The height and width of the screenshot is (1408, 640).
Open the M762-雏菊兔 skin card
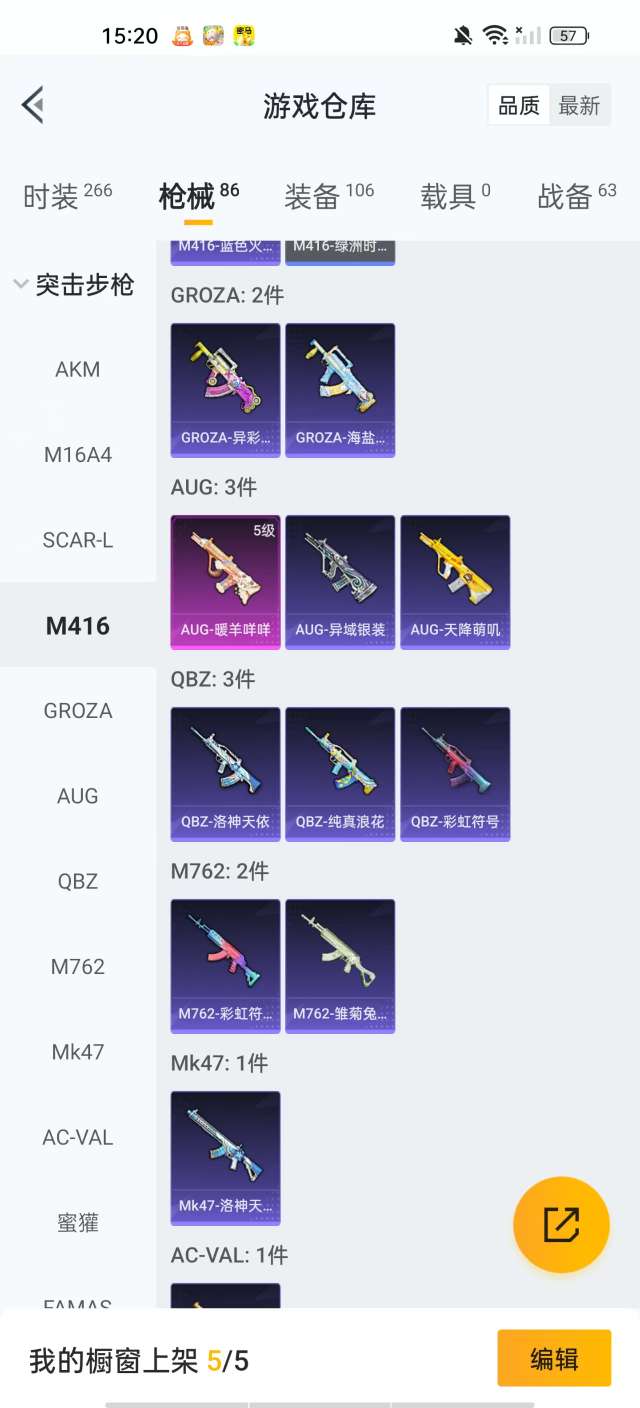[x=340, y=966]
